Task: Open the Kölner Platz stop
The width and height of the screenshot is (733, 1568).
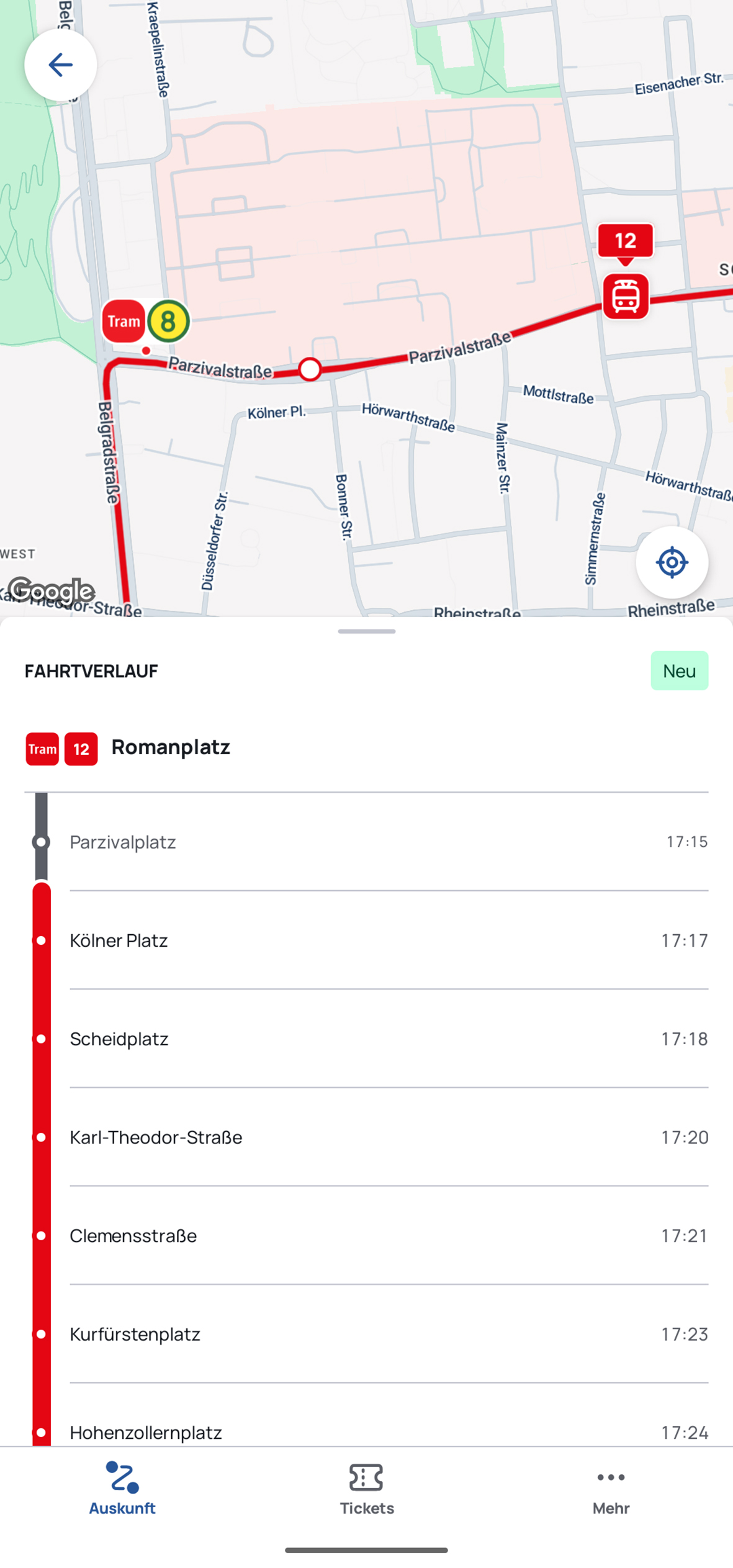Action: pyautogui.click(x=366, y=940)
